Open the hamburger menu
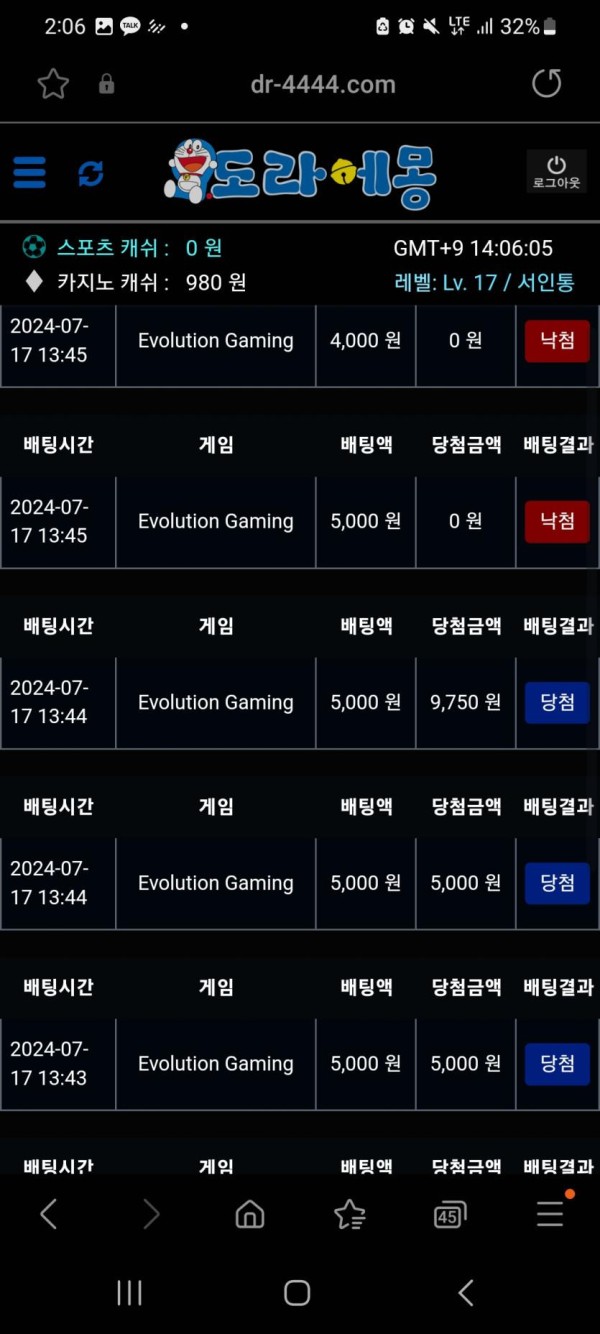The width and height of the screenshot is (600, 1334). pos(29,172)
